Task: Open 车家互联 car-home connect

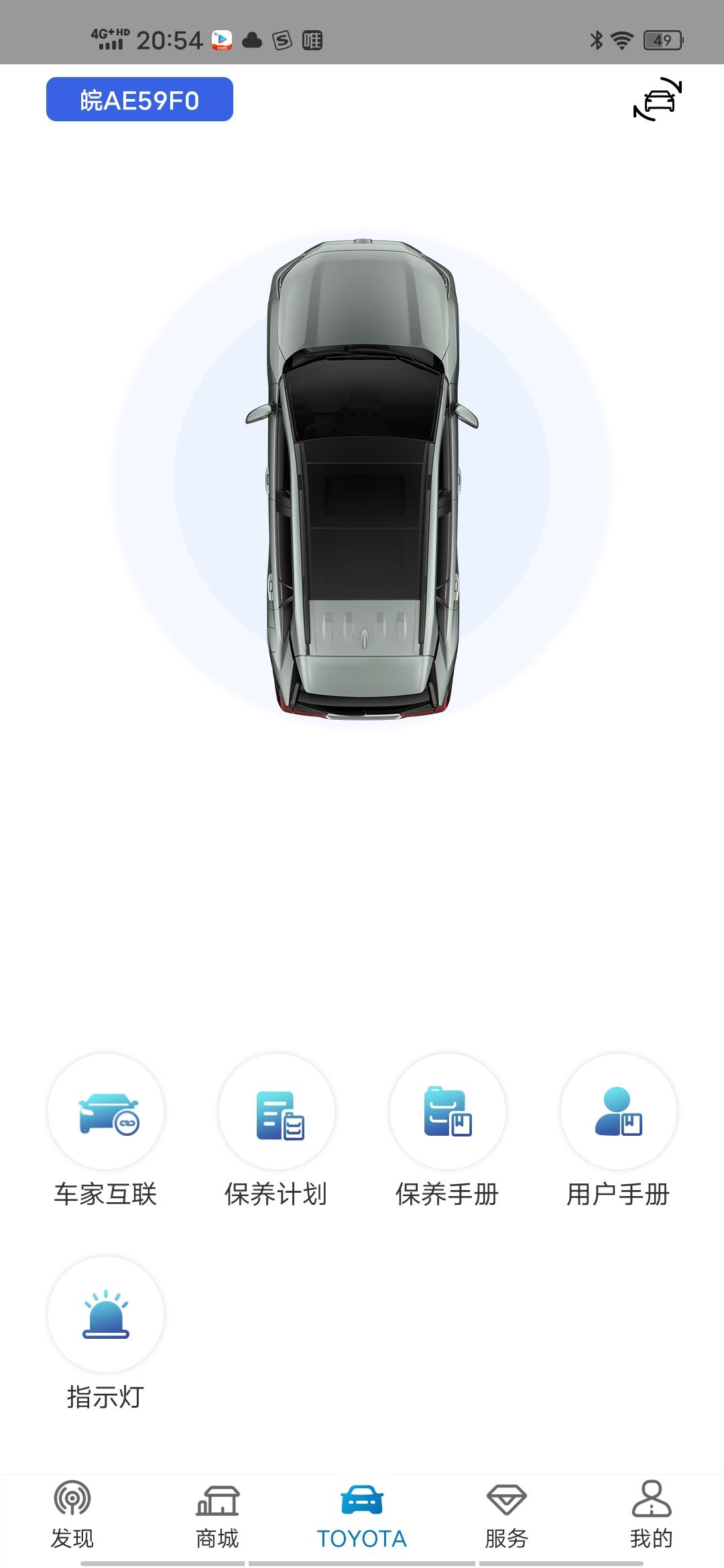Action: [106, 1112]
